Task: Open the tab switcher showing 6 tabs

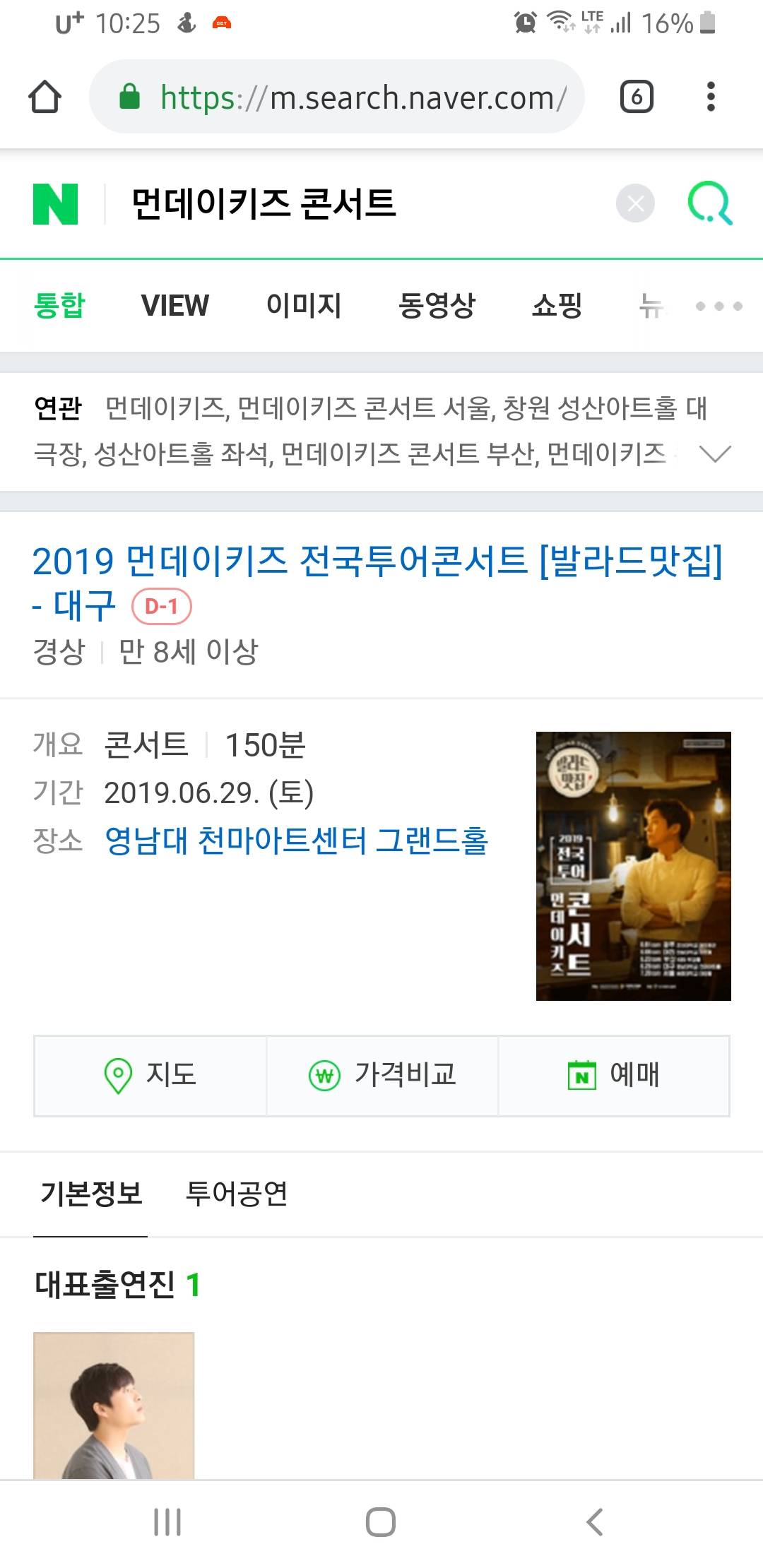Action: 636,97
